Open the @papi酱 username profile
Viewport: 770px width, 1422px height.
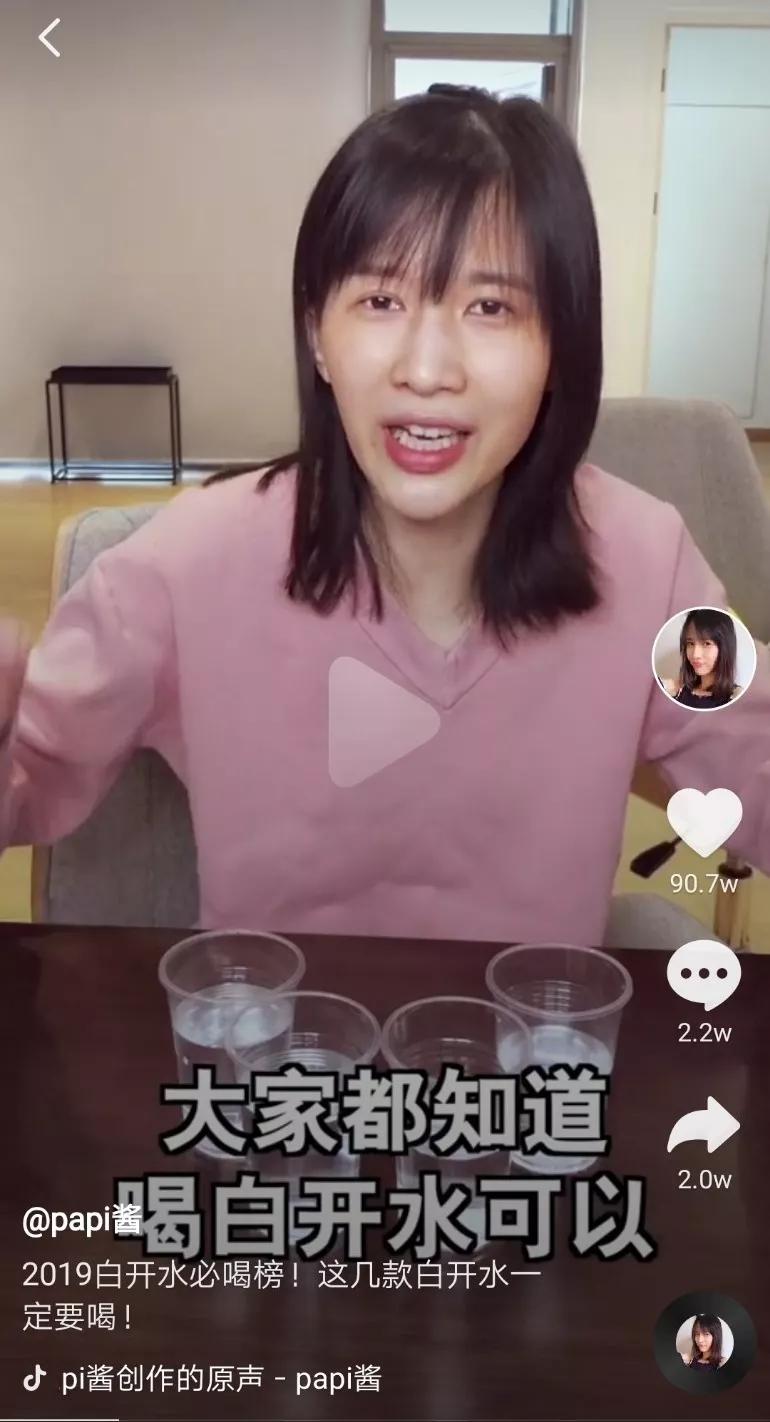coord(82,1221)
